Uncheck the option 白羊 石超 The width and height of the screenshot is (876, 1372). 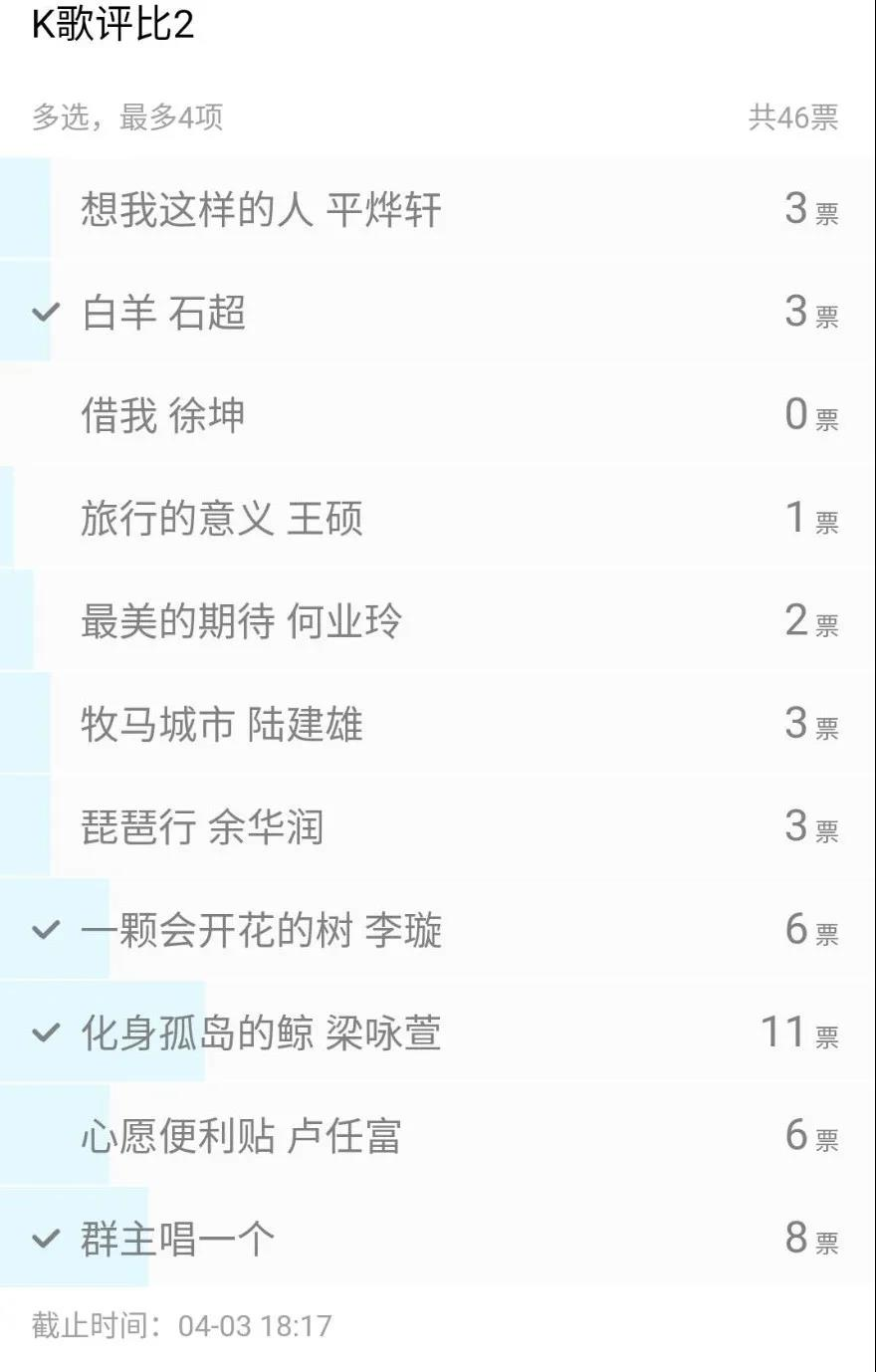[x=163, y=313]
